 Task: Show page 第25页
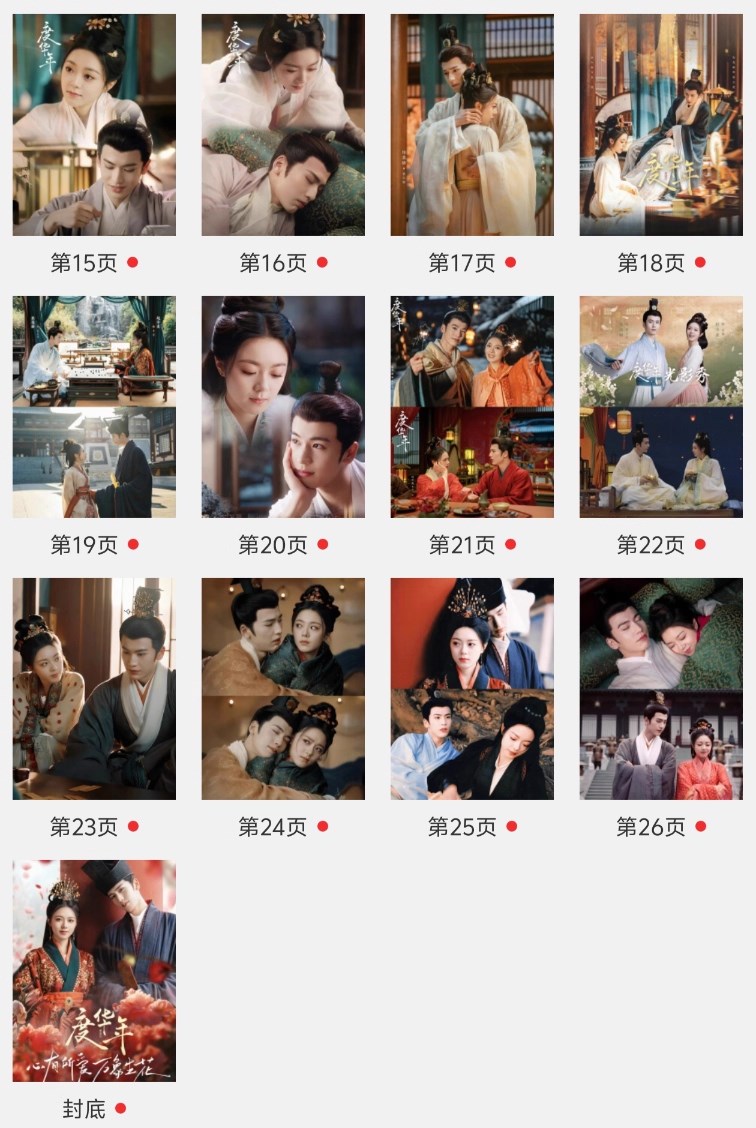(472, 689)
